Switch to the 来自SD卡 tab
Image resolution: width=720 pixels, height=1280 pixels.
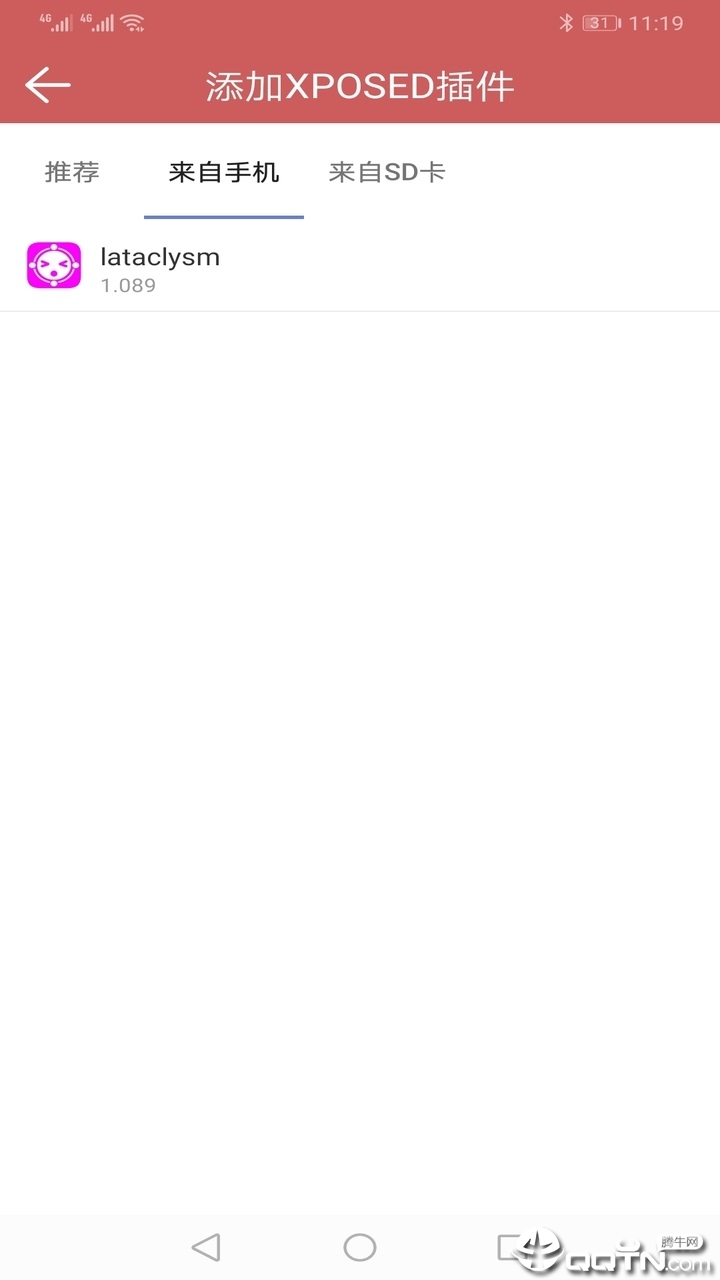[x=386, y=172]
